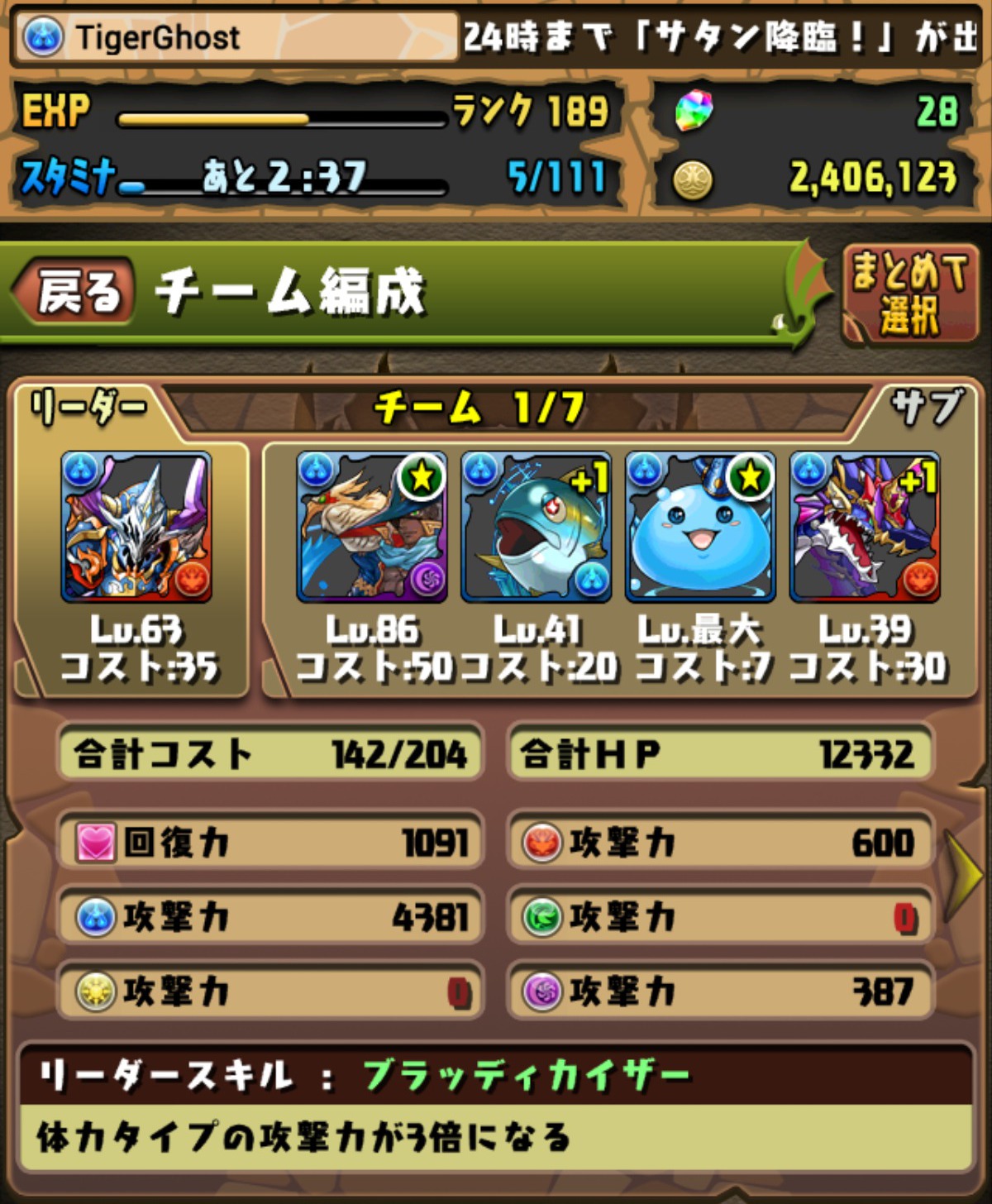
Task: Select the leader monster at Lv.63
Action: (136, 527)
